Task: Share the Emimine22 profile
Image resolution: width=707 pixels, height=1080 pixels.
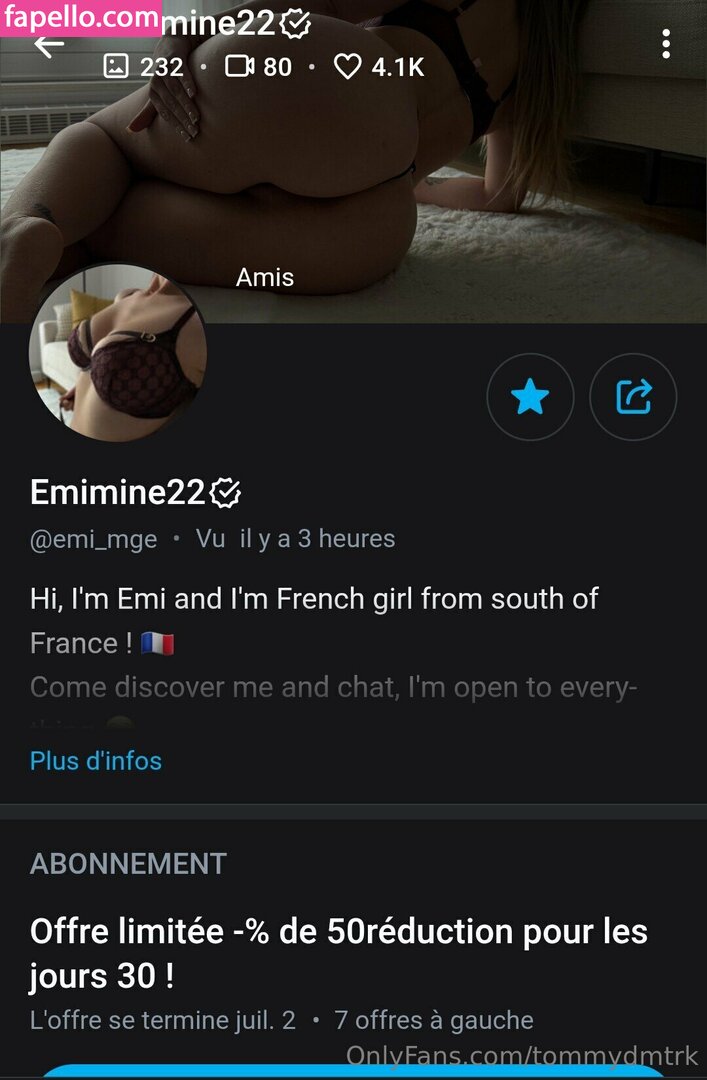Action: tap(634, 398)
